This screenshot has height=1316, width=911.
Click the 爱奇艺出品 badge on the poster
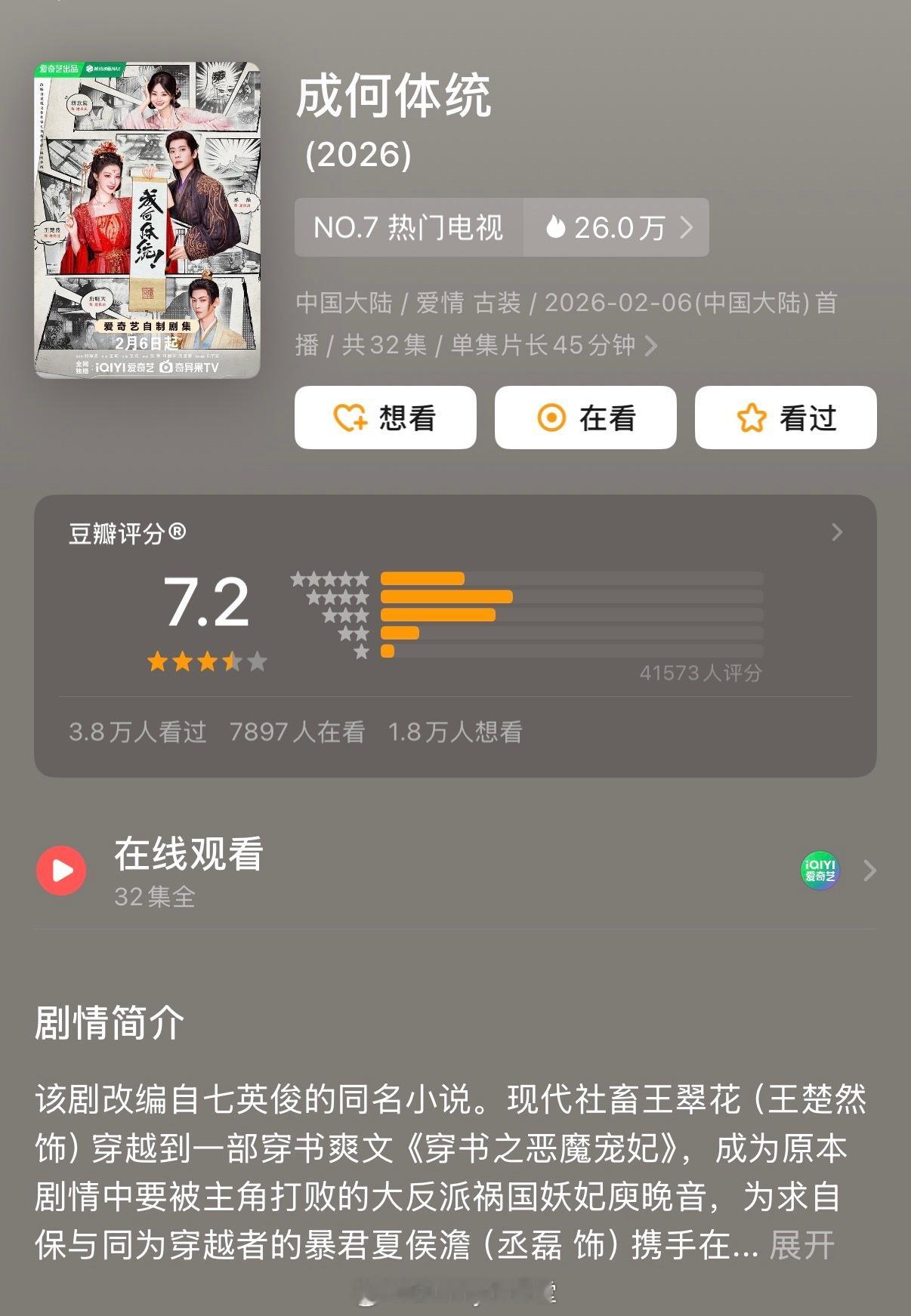pyautogui.click(x=59, y=69)
